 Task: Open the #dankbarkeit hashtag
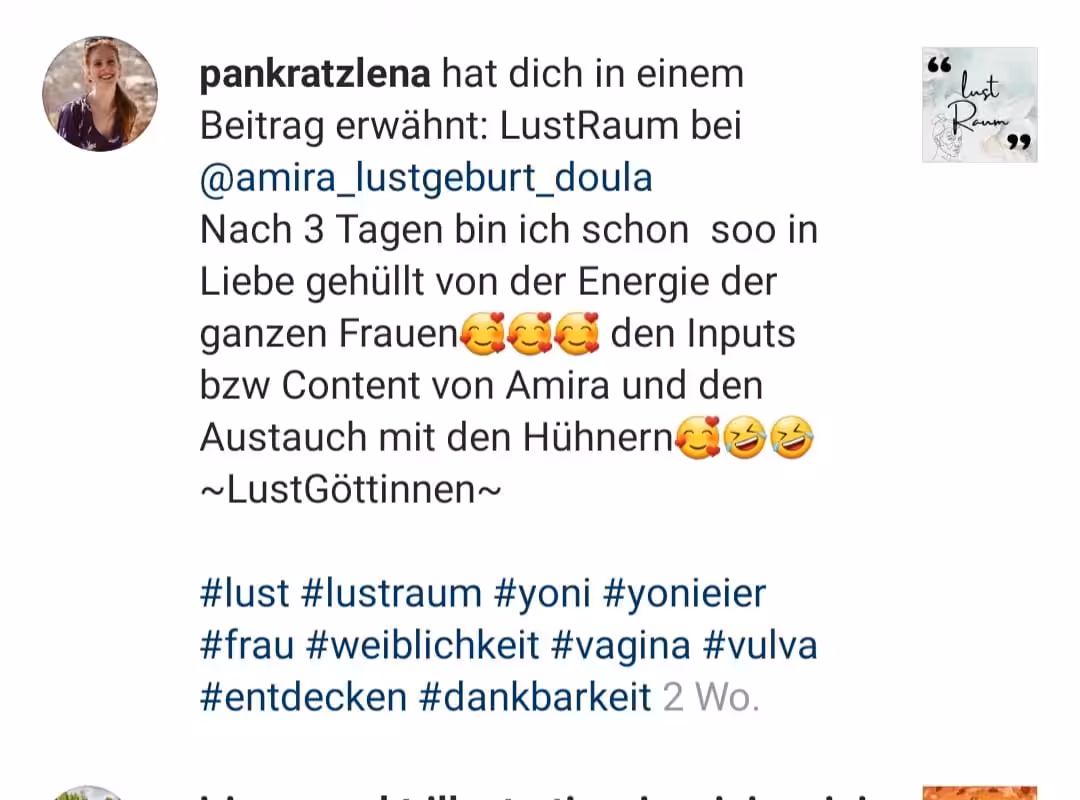coord(535,697)
